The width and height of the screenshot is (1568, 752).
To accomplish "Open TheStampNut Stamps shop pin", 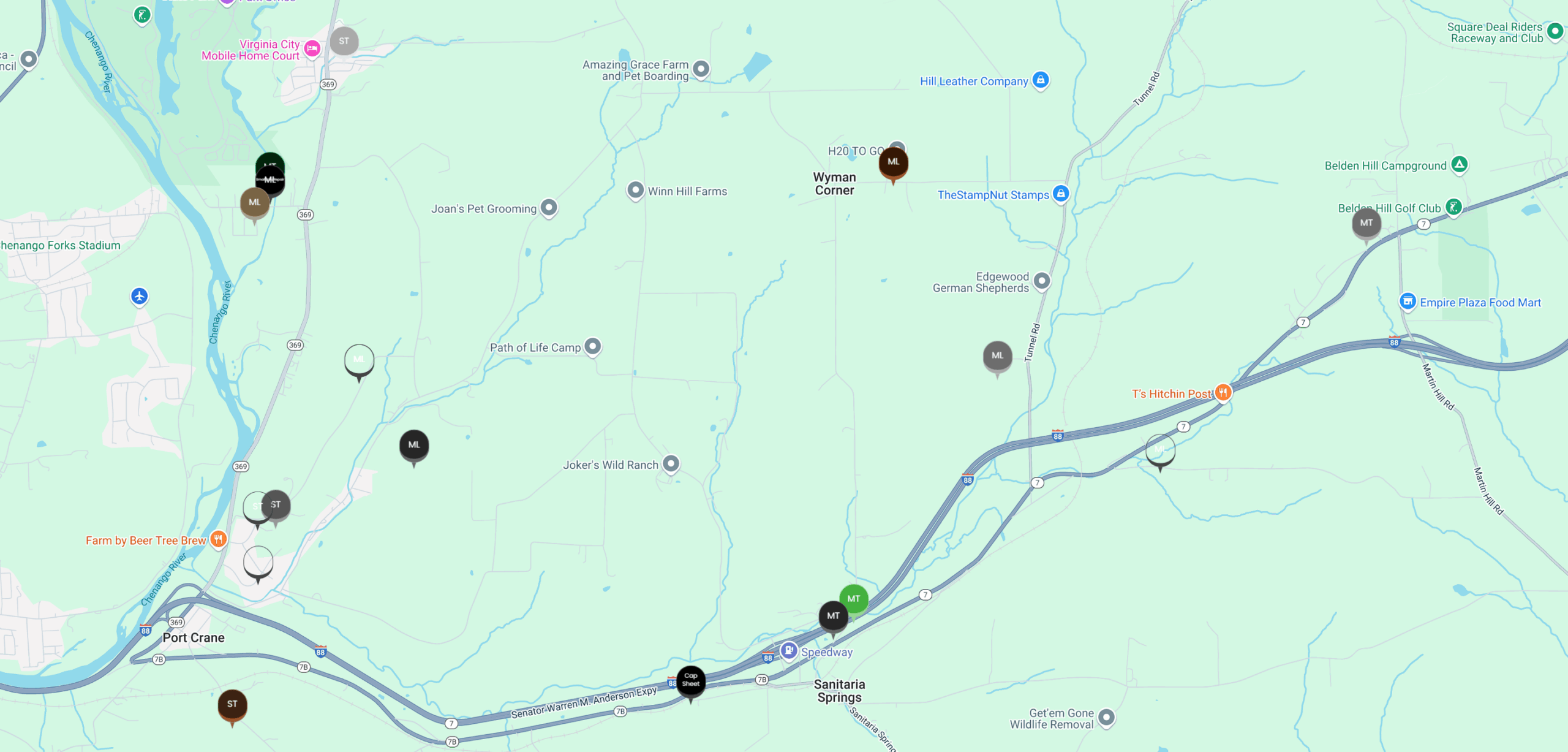I will click(1061, 194).
